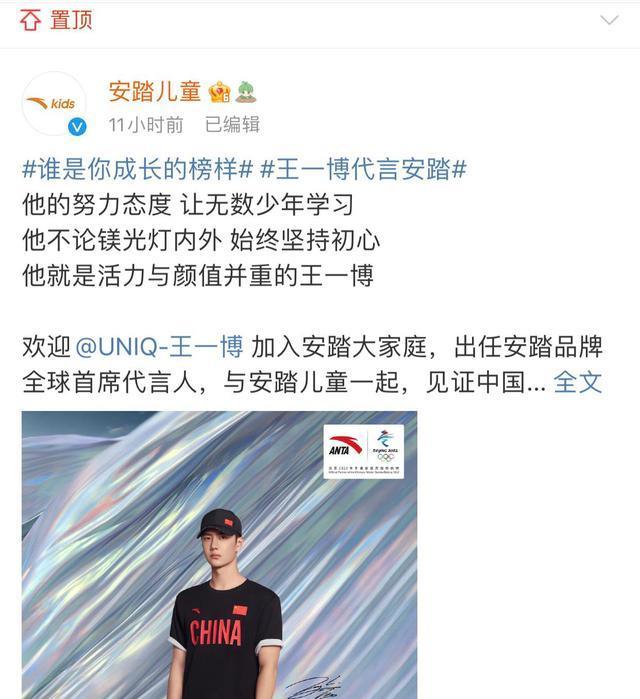Open hashtag #王一博代言安踏#

[363, 168]
